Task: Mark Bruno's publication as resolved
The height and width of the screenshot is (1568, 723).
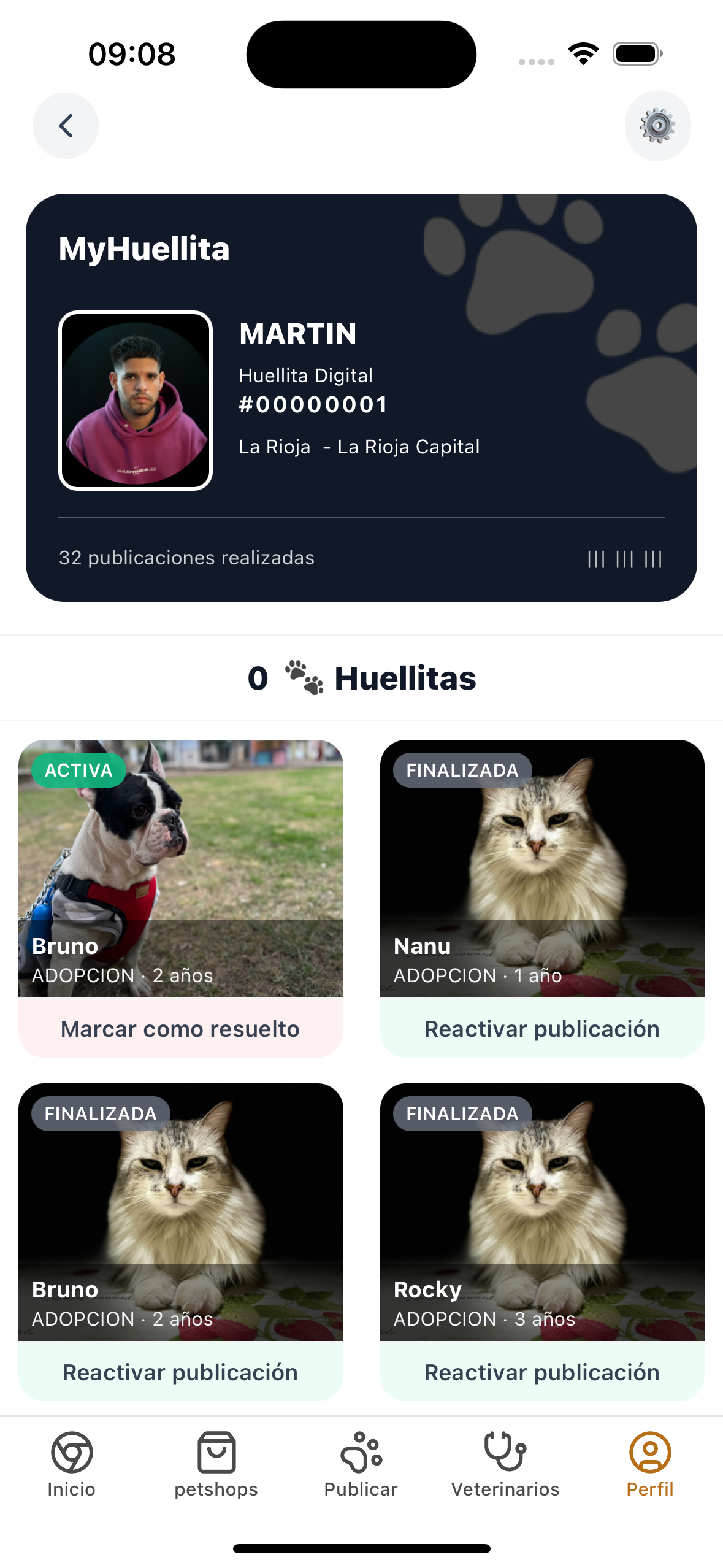Action: [180, 1028]
